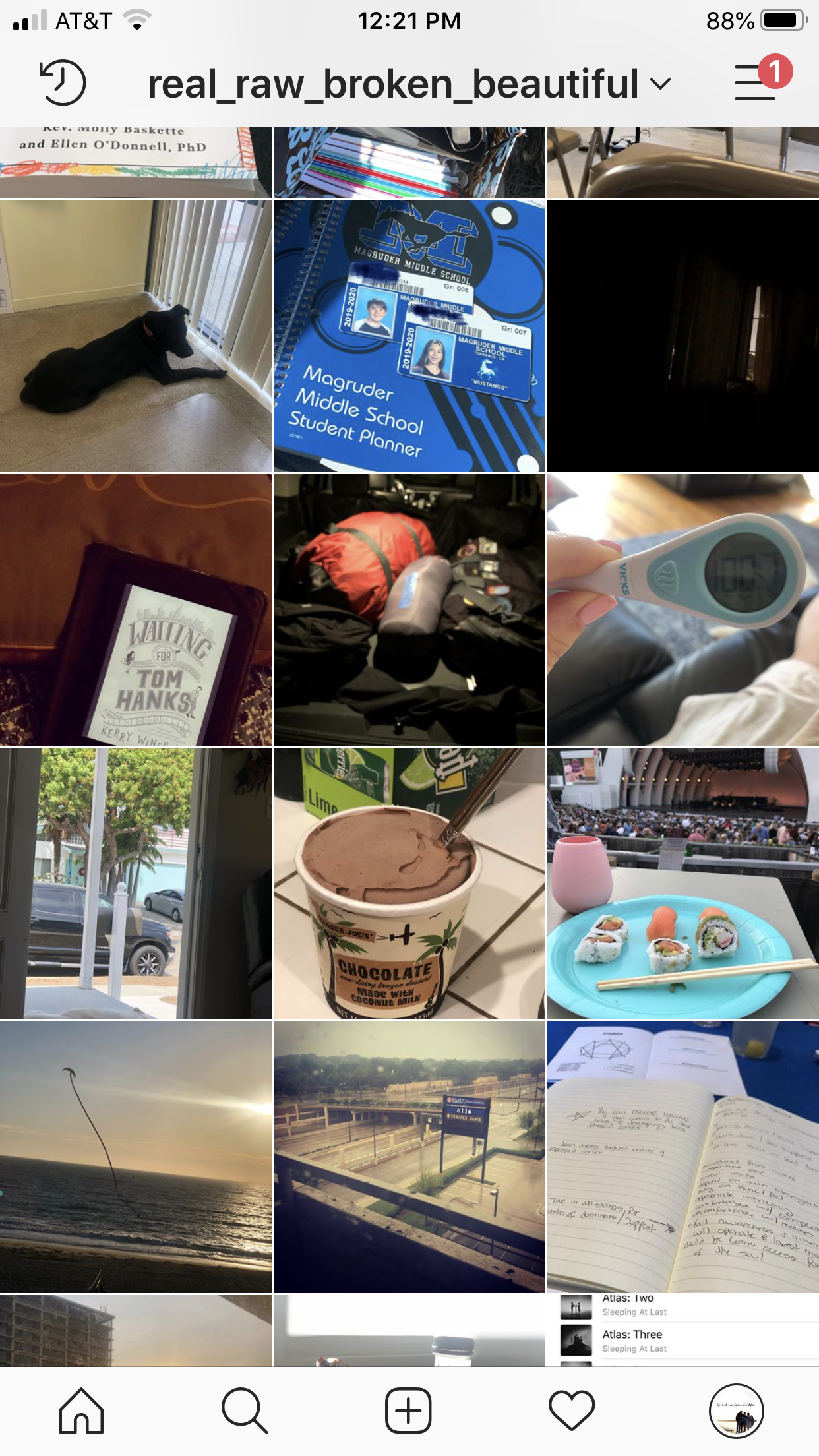Open the truck seen through doorway post

[135, 884]
